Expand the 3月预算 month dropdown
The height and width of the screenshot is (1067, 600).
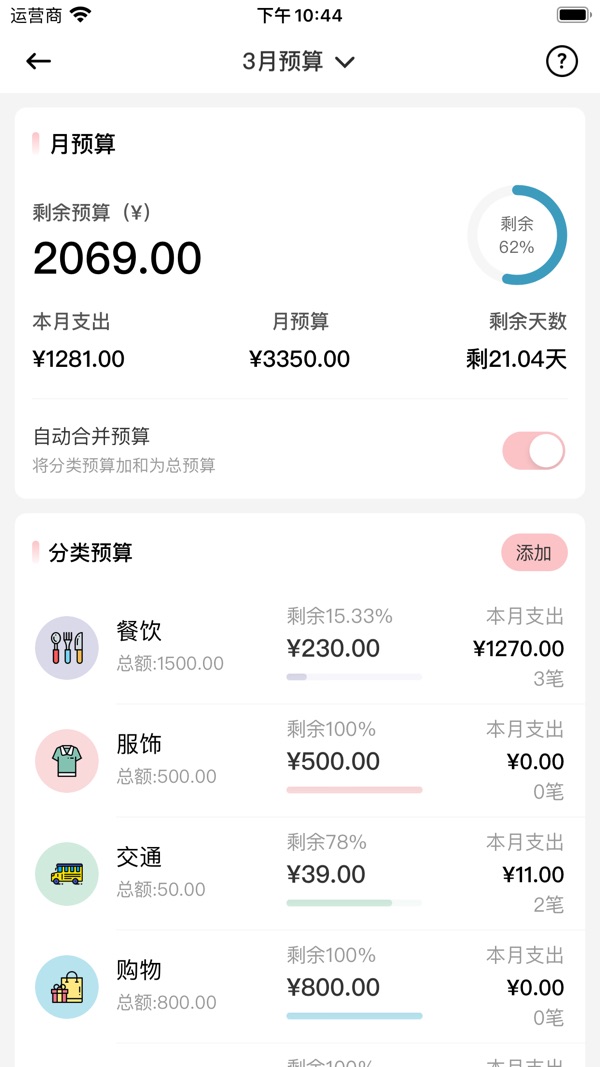[x=299, y=62]
